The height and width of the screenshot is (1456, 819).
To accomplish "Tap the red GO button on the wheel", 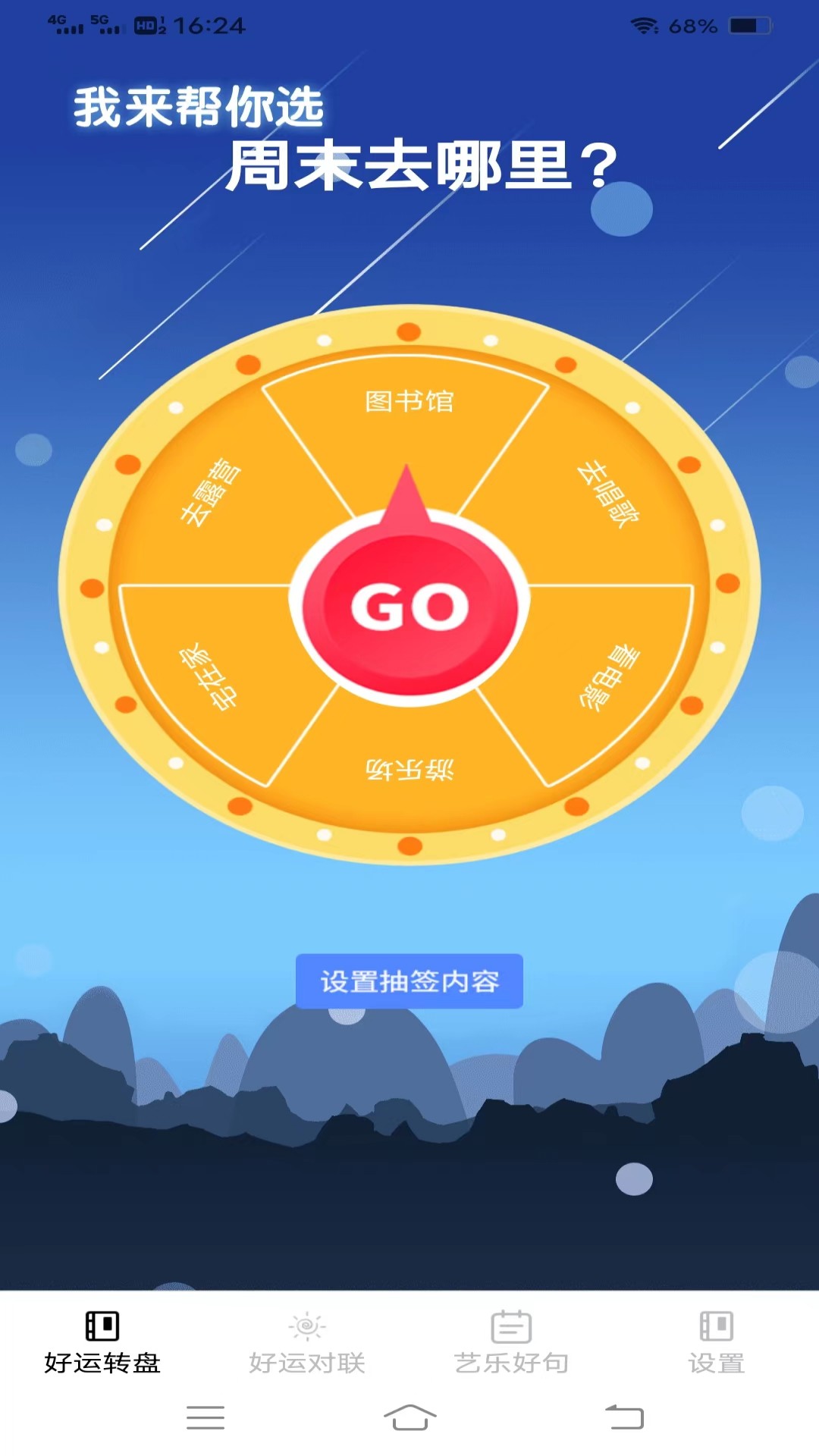I will coord(409,607).
